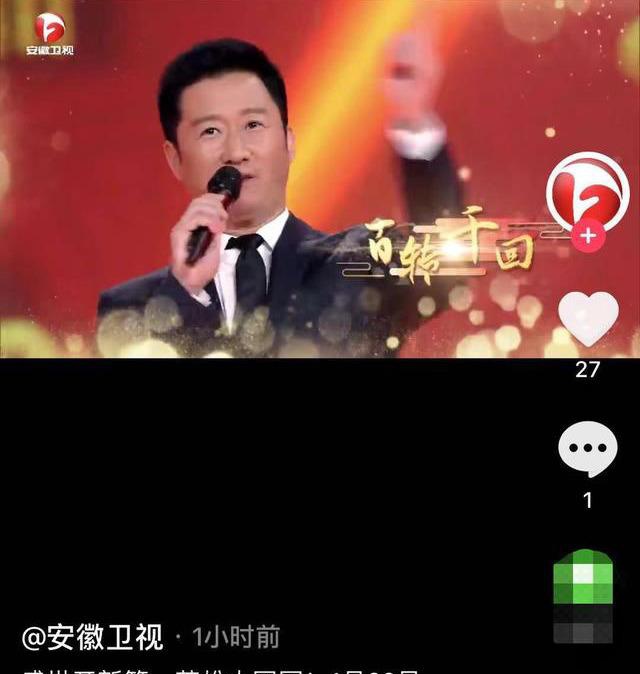Open the @安徽卫视 username link
Screen dimensions: 640x674
coord(92,637)
